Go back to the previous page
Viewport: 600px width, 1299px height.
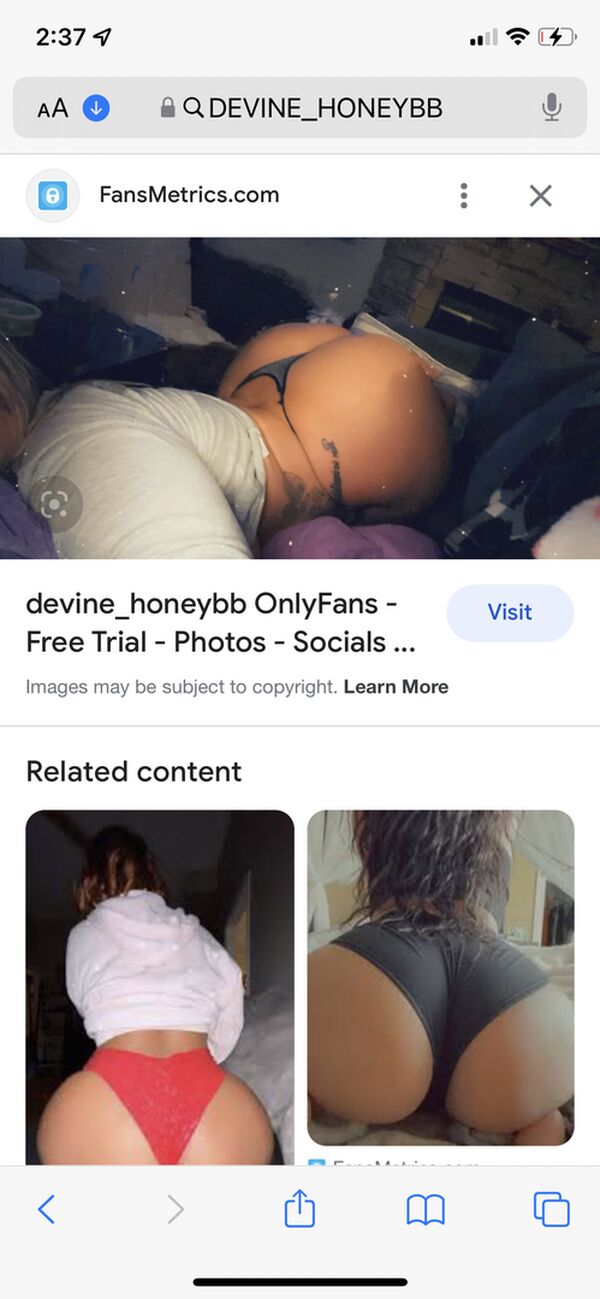[x=46, y=1209]
